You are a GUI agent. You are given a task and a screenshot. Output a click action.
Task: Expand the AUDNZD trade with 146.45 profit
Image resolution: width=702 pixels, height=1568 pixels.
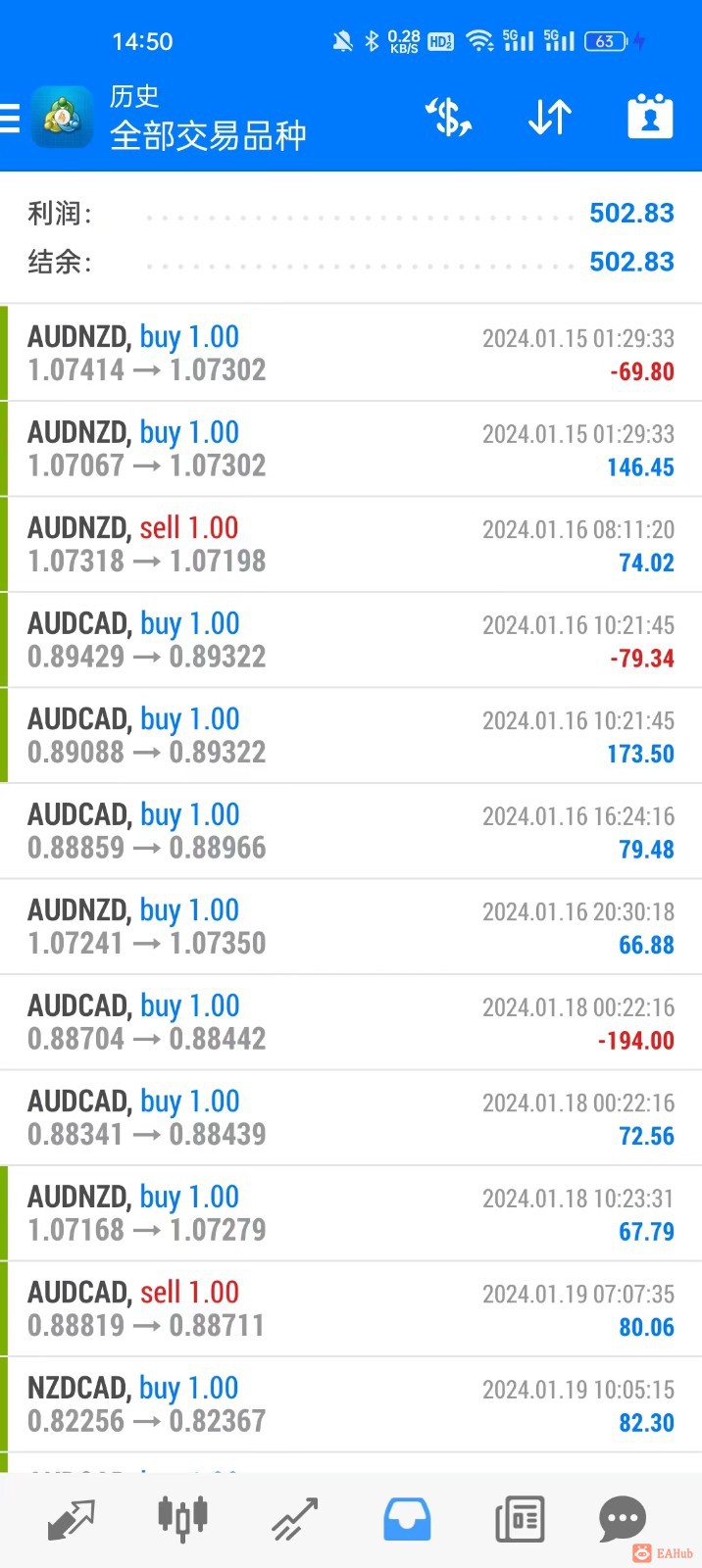coord(351,449)
